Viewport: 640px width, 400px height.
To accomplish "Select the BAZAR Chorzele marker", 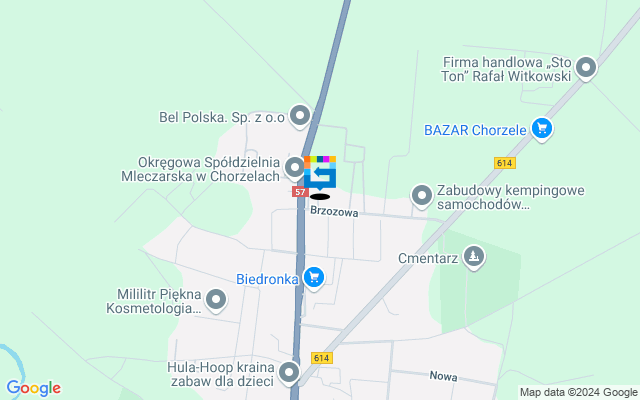I will point(542,128).
